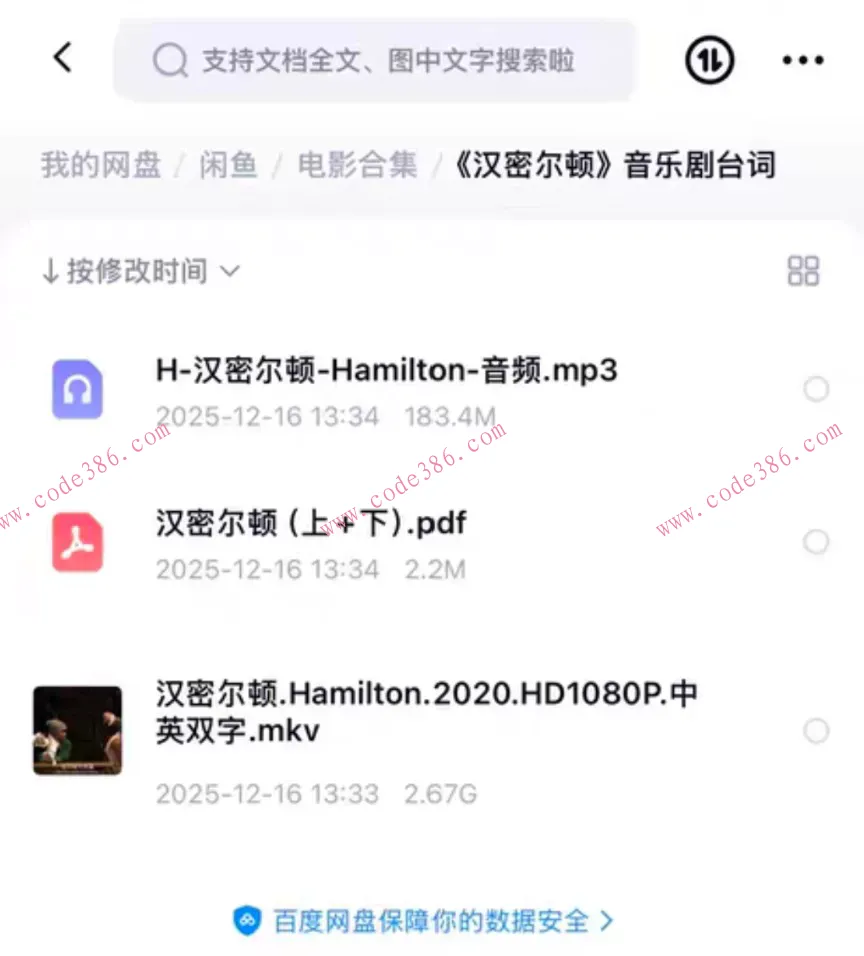Select the mkv video checkbox
The width and height of the screenshot is (864, 956).
click(x=816, y=731)
